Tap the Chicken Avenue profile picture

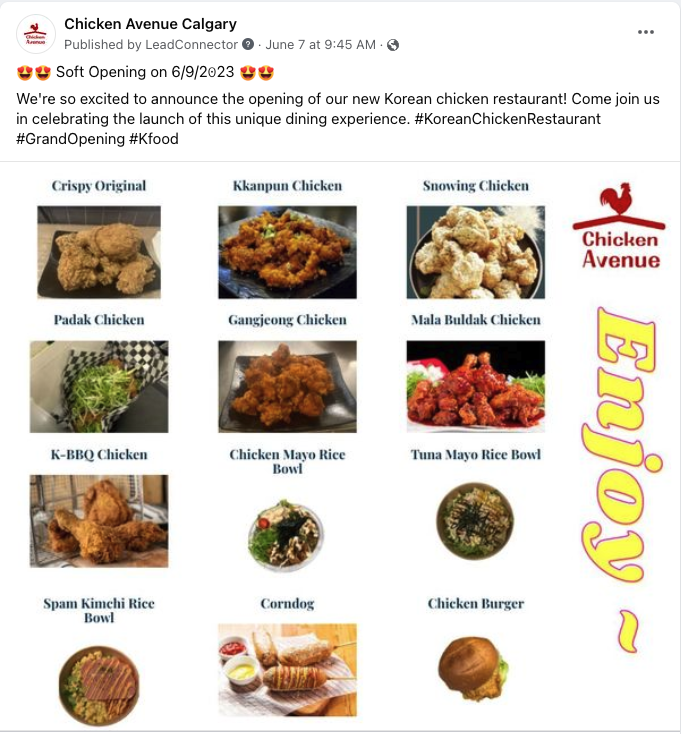35,34
